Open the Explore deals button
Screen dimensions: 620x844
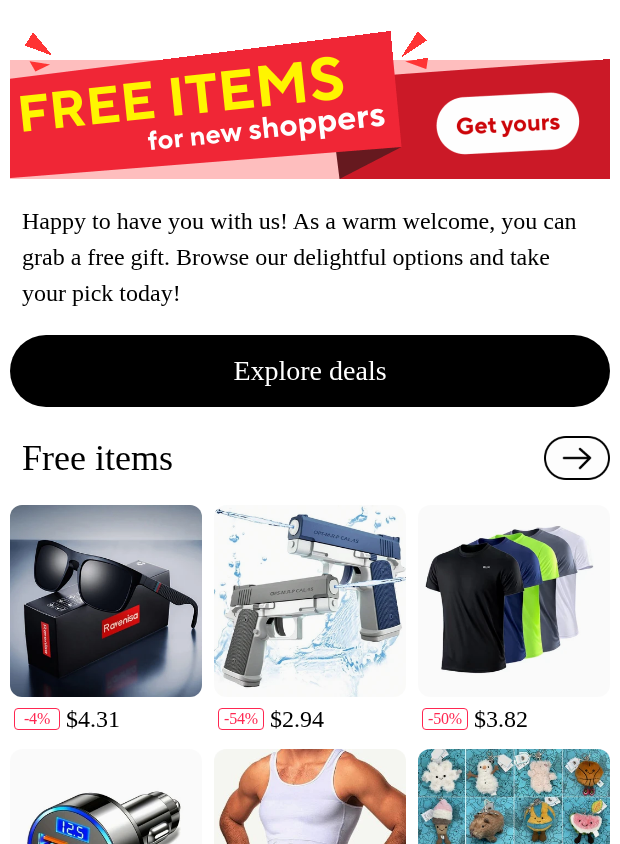pos(310,371)
